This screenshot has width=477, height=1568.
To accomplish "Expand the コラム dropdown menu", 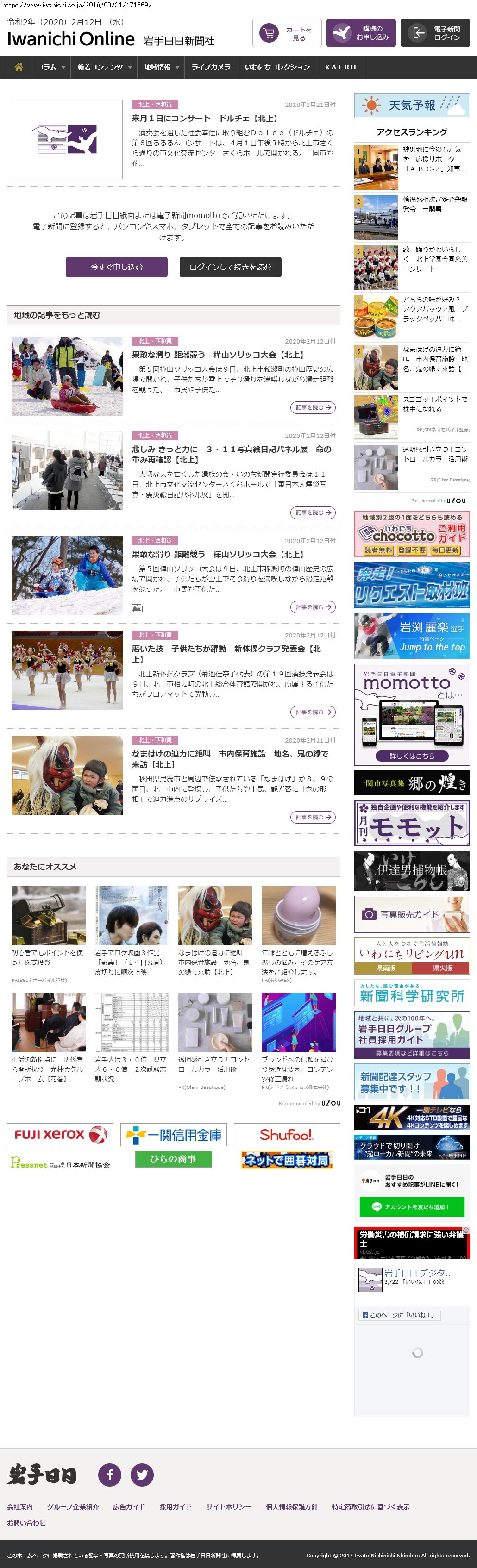I will coord(50,67).
